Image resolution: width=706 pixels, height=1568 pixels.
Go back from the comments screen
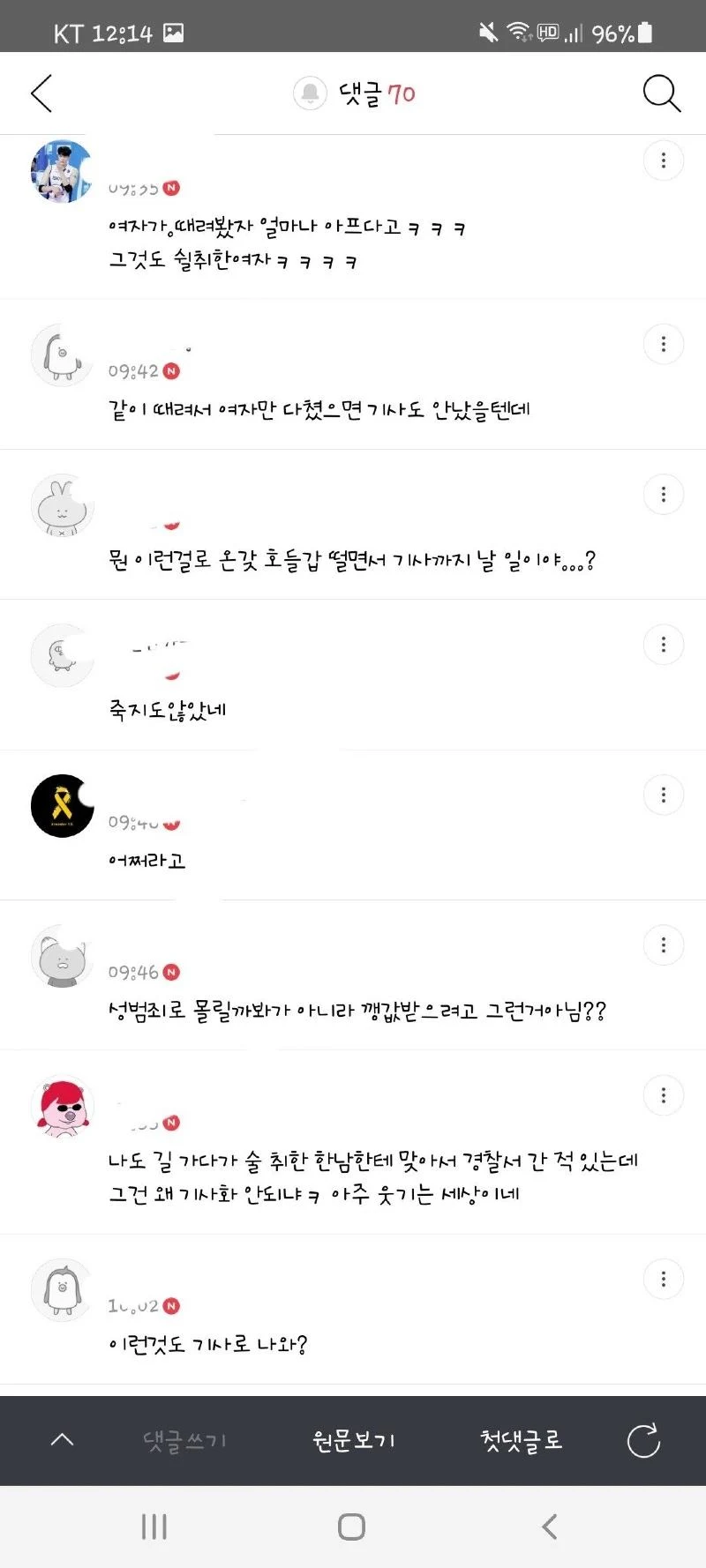pyautogui.click(x=41, y=93)
